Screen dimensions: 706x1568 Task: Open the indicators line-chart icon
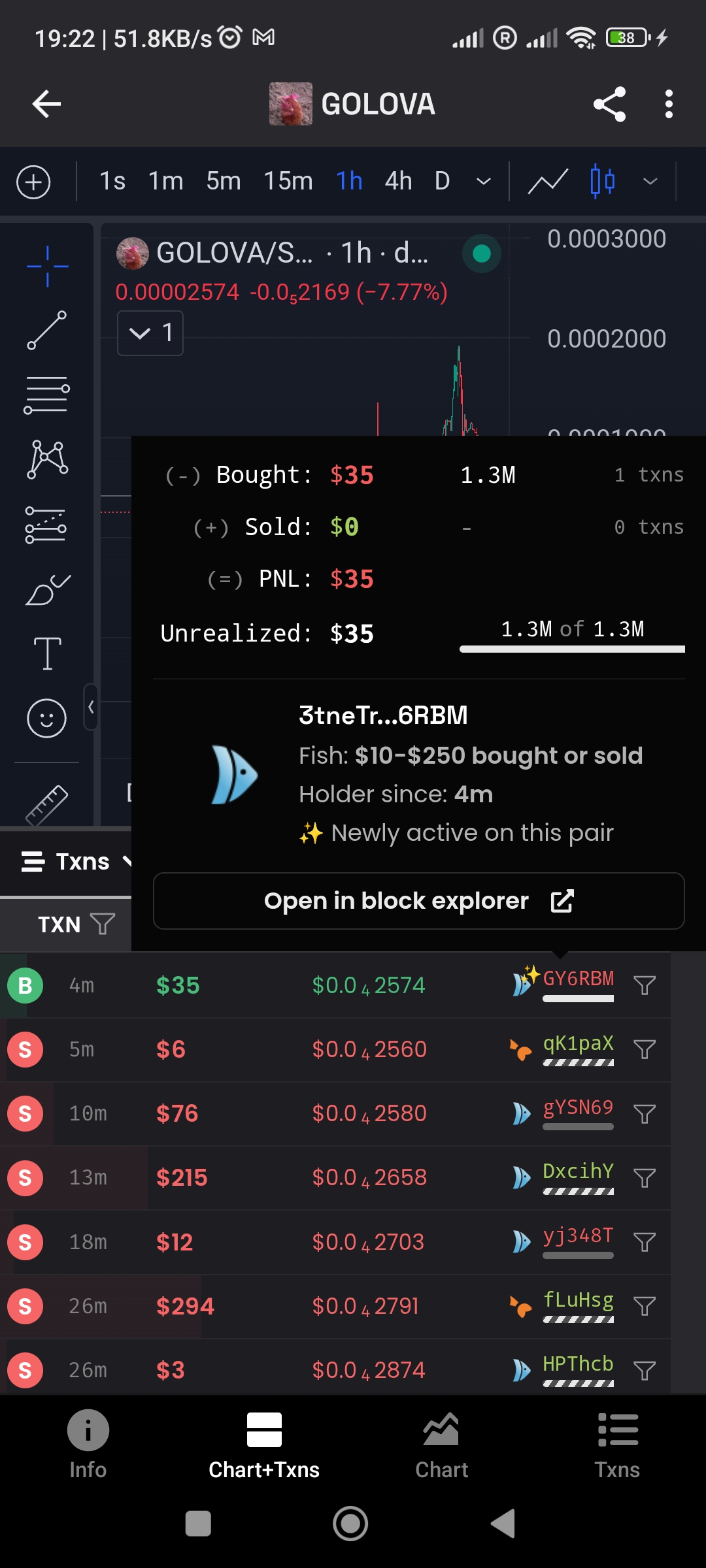548,181
